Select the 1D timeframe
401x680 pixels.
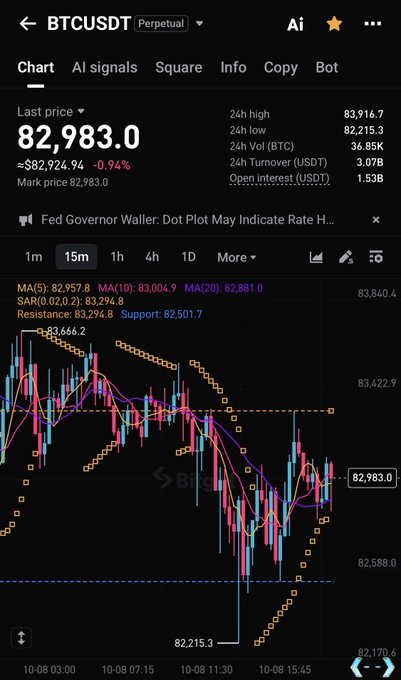click(188, 257)
